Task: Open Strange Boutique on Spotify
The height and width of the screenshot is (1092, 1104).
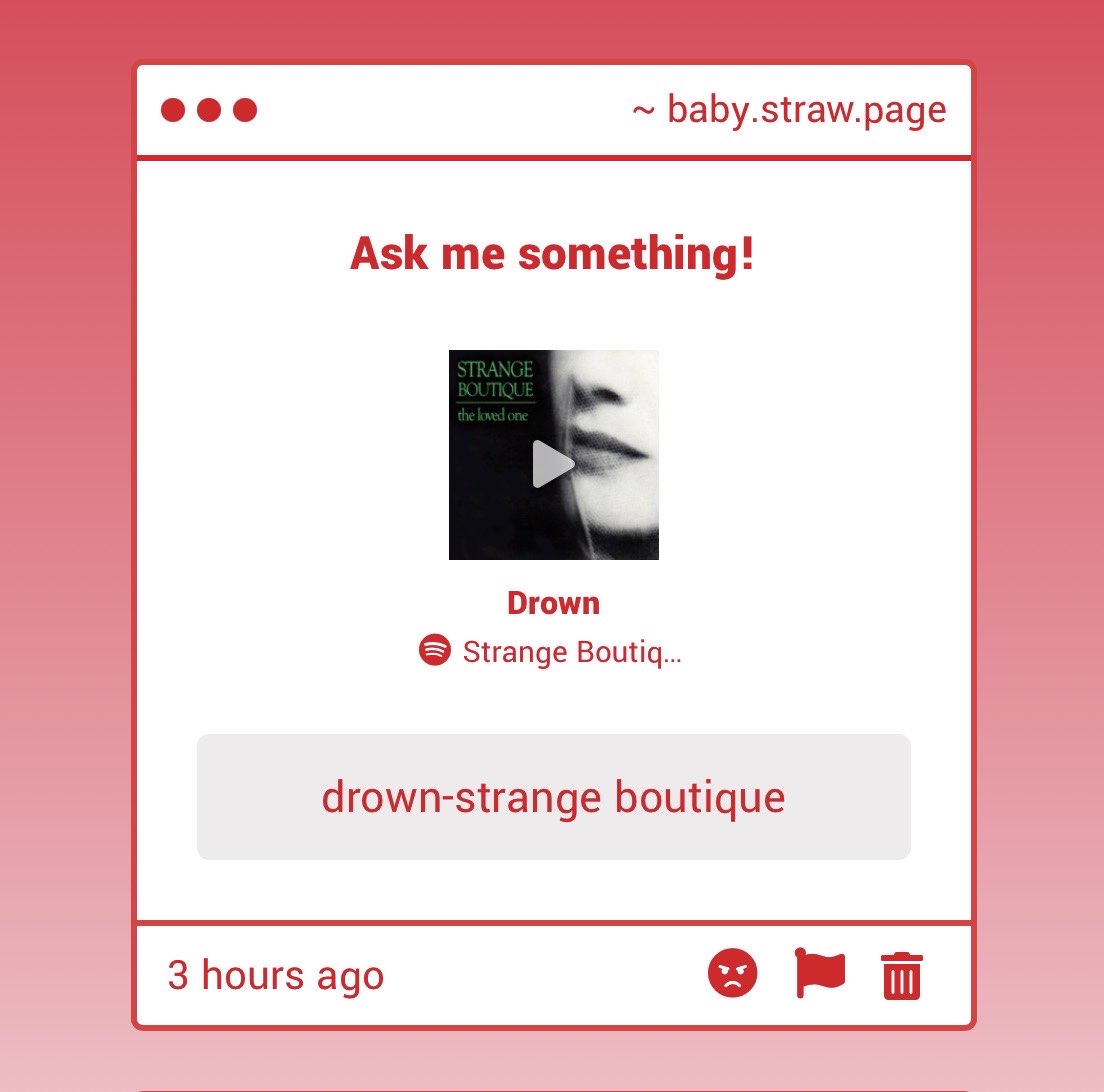Action: click(551, 653)
